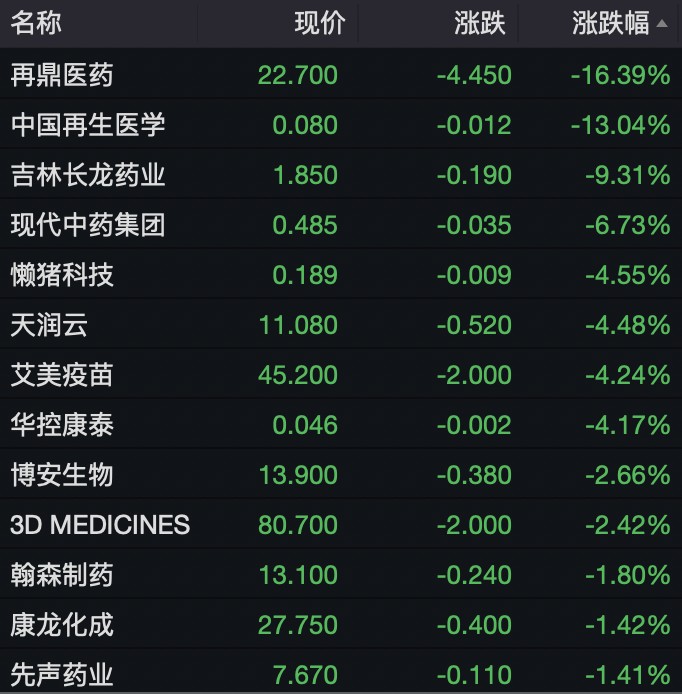Image resolution: width=682 pixels, height=694 pixels.
Task: Sort the list by 涨跌幅 column
Action: pyautogui.click(x=610, y=24)
